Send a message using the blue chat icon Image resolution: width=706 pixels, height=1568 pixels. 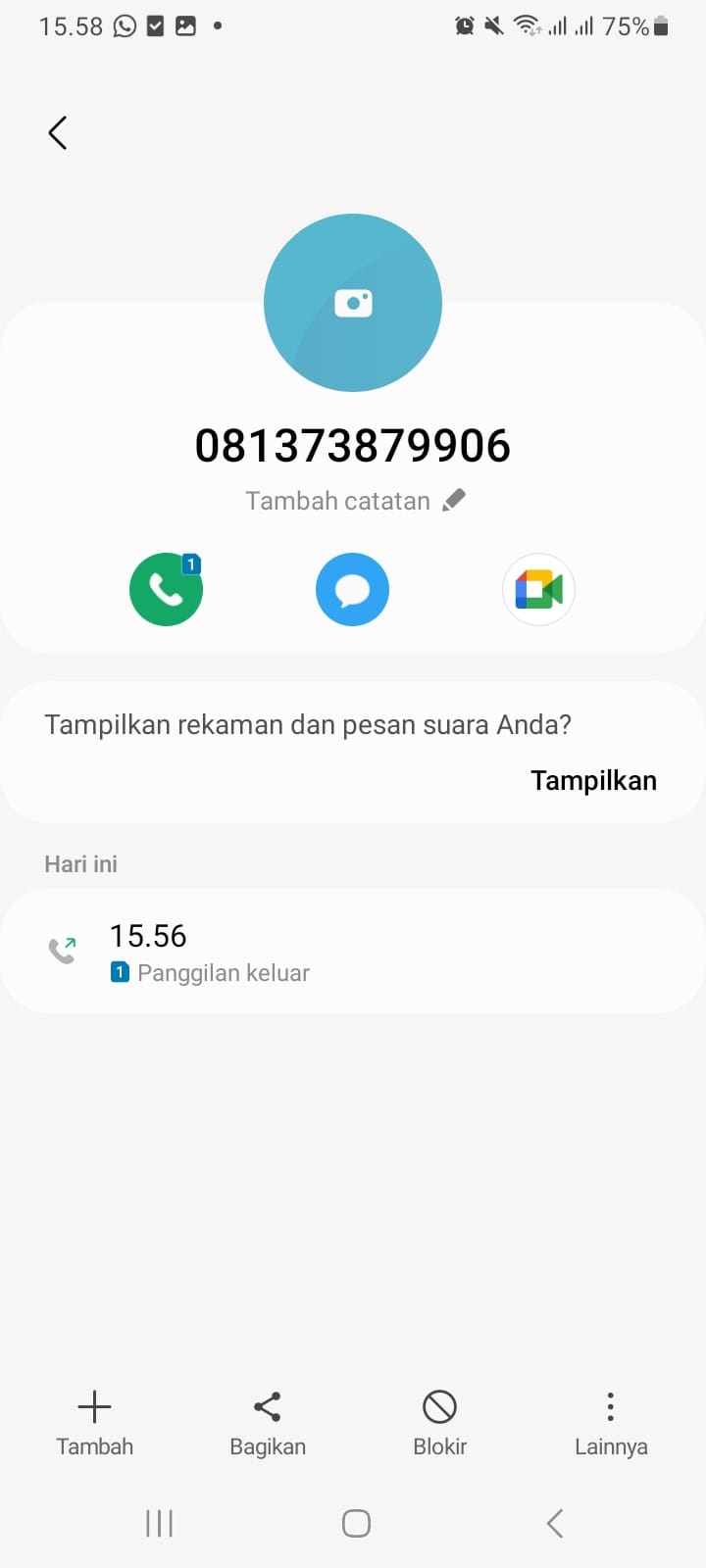point(352,589)
